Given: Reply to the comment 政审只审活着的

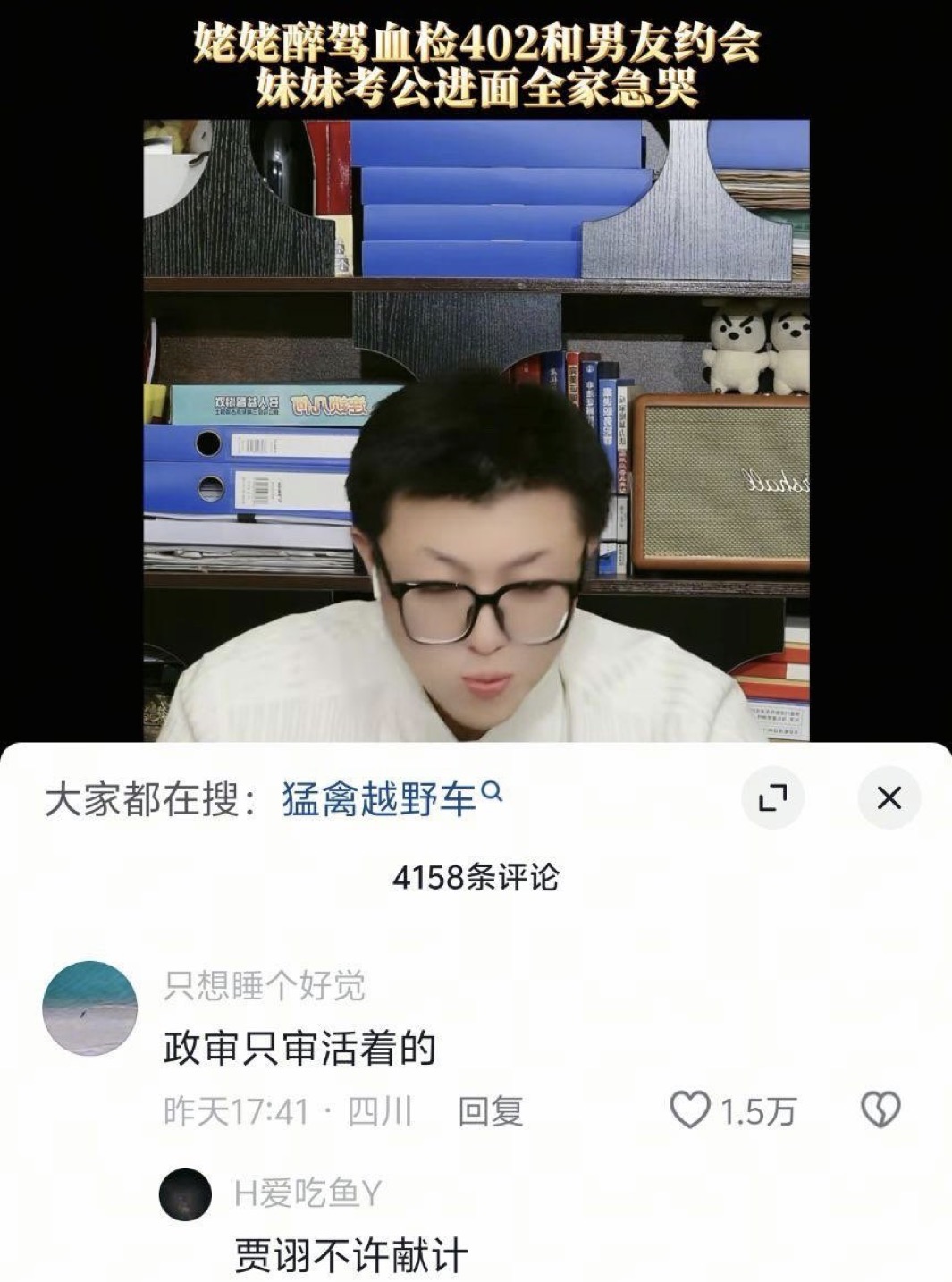Looking at the screenshot, I should pos(490,1111).
